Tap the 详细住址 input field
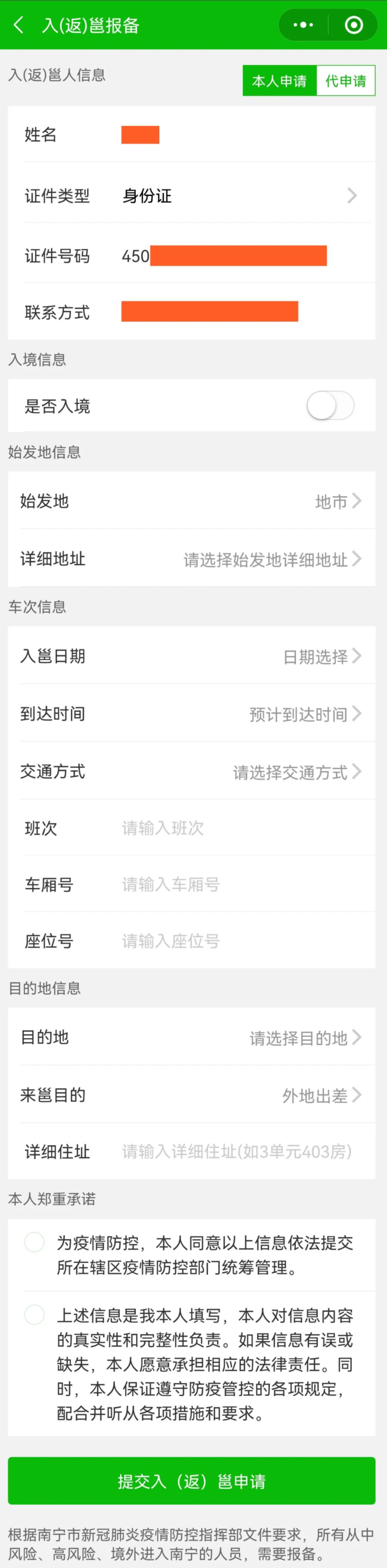The height and width of the screenshot is (1568, 387). (244, 1151)
